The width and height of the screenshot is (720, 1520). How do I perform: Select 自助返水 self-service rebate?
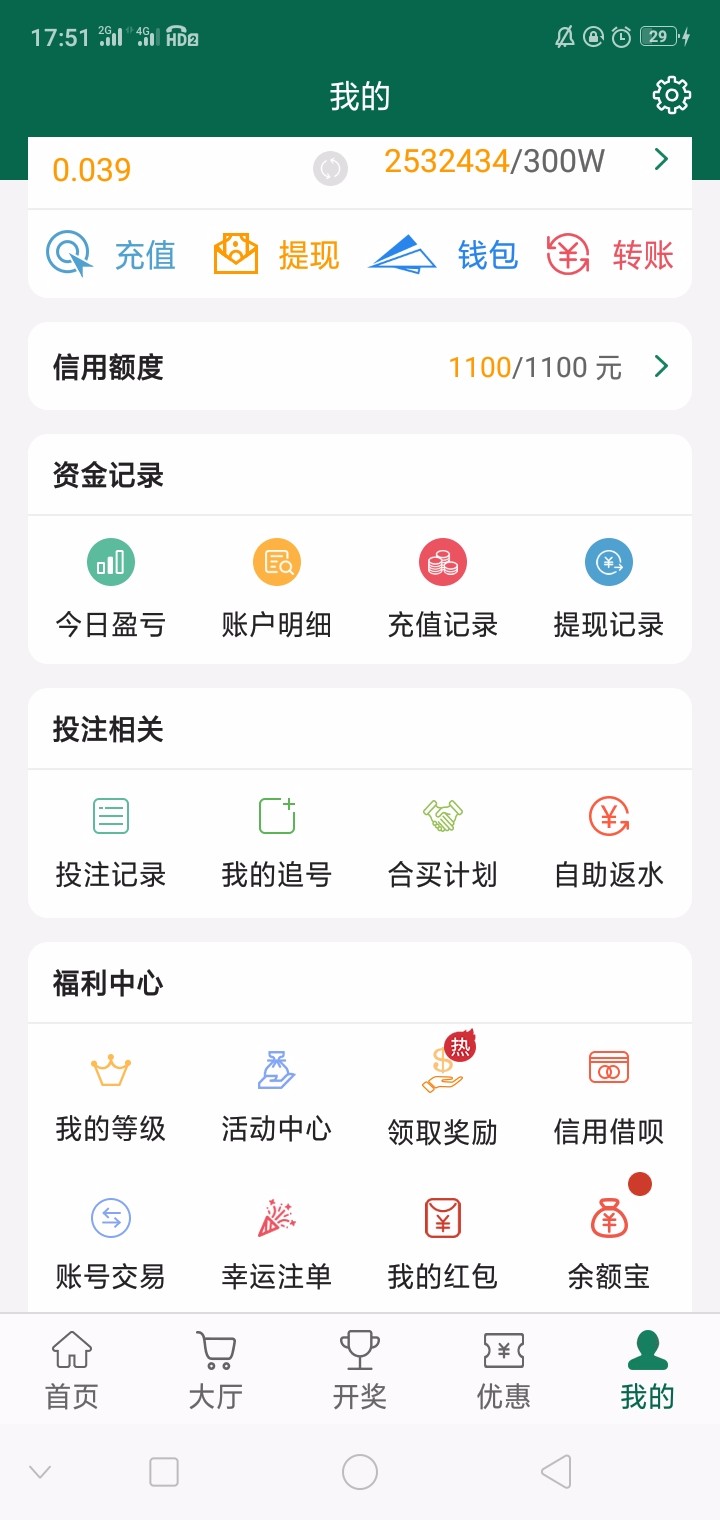point(609,843)
